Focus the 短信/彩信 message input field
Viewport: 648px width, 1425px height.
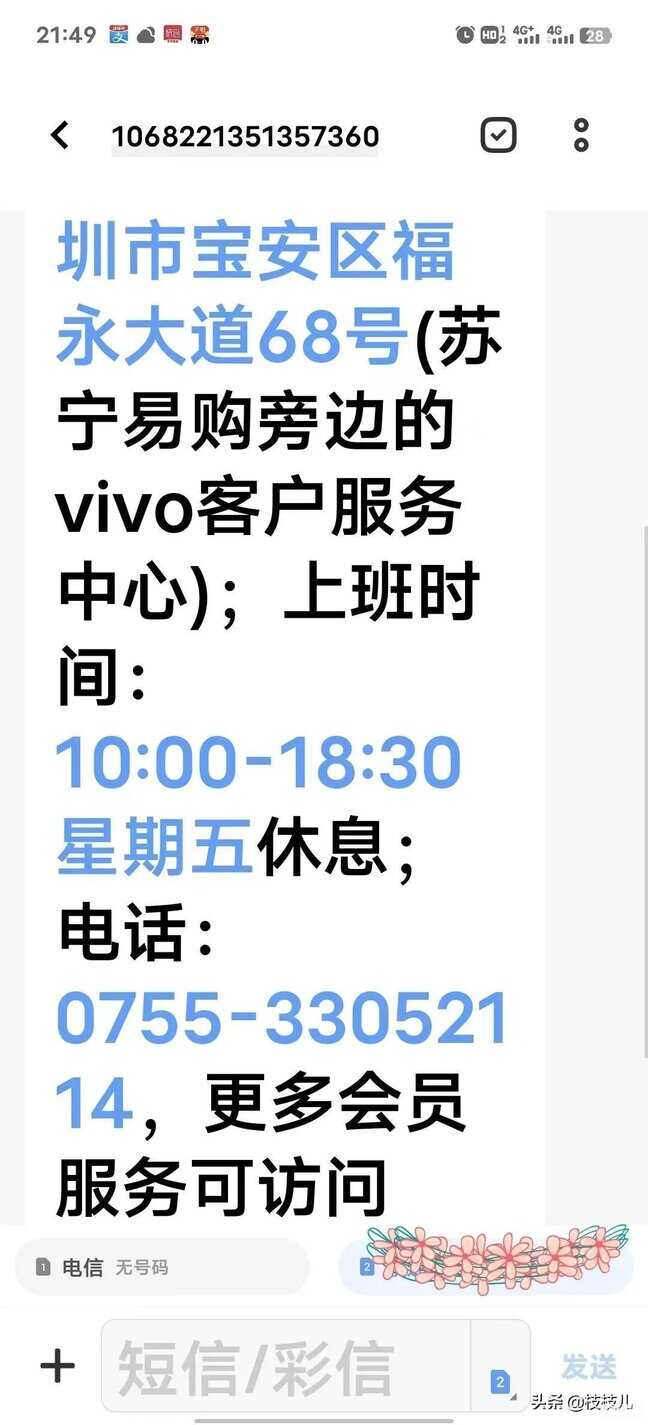pyautogui.click(x=285, y=1369)
